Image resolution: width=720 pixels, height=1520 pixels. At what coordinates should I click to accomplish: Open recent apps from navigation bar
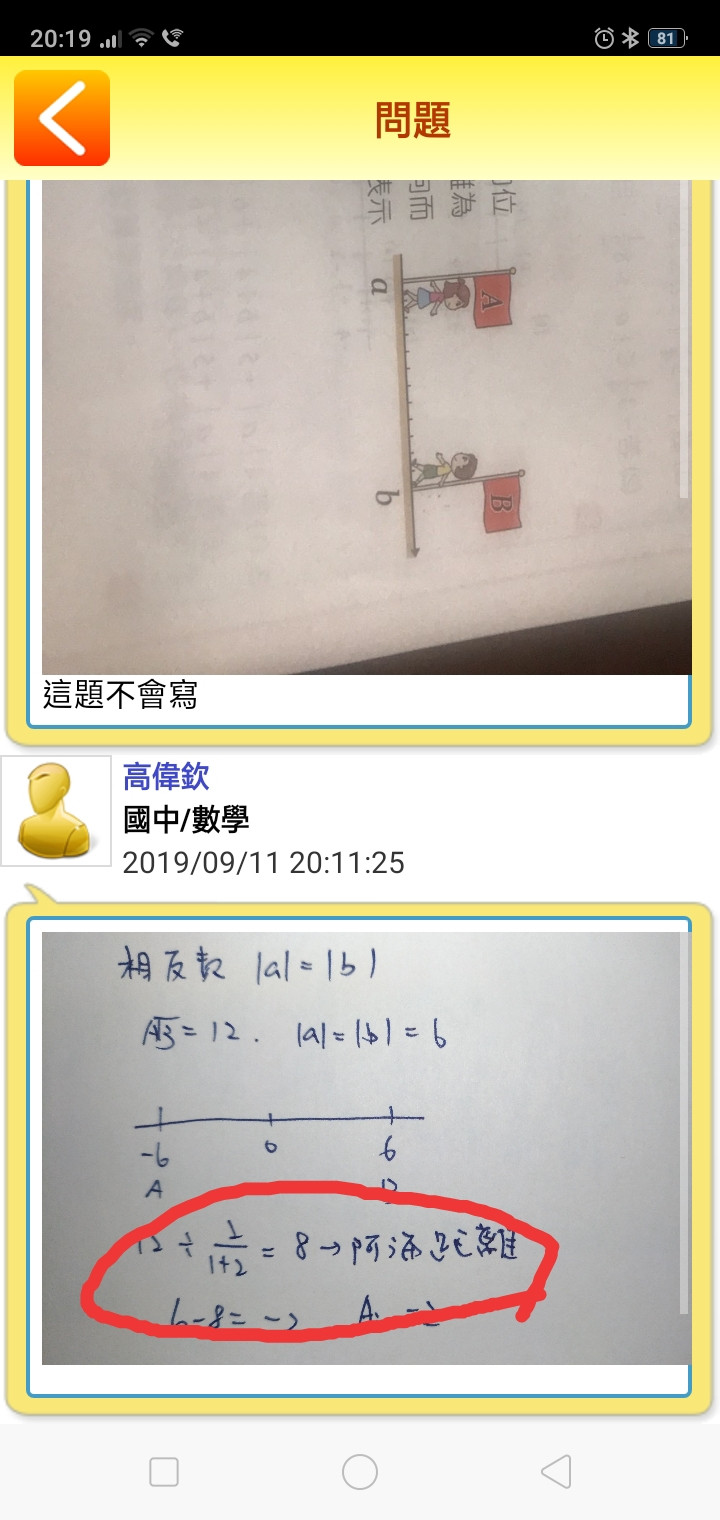click(x=164, y=1472)
